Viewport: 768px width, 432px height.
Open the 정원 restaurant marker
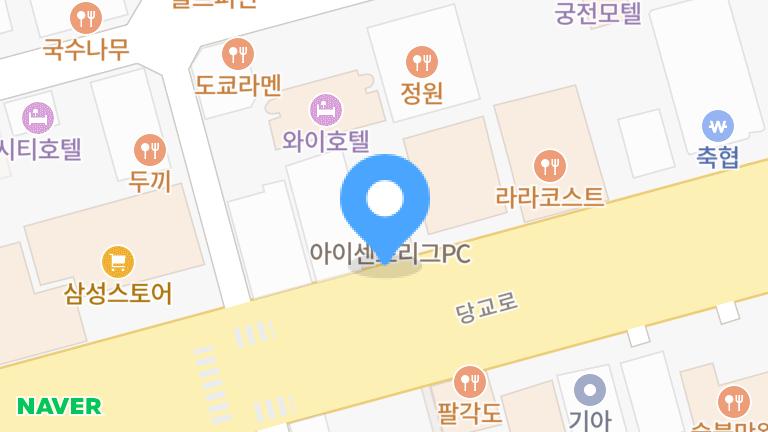[x=422, y=62]
